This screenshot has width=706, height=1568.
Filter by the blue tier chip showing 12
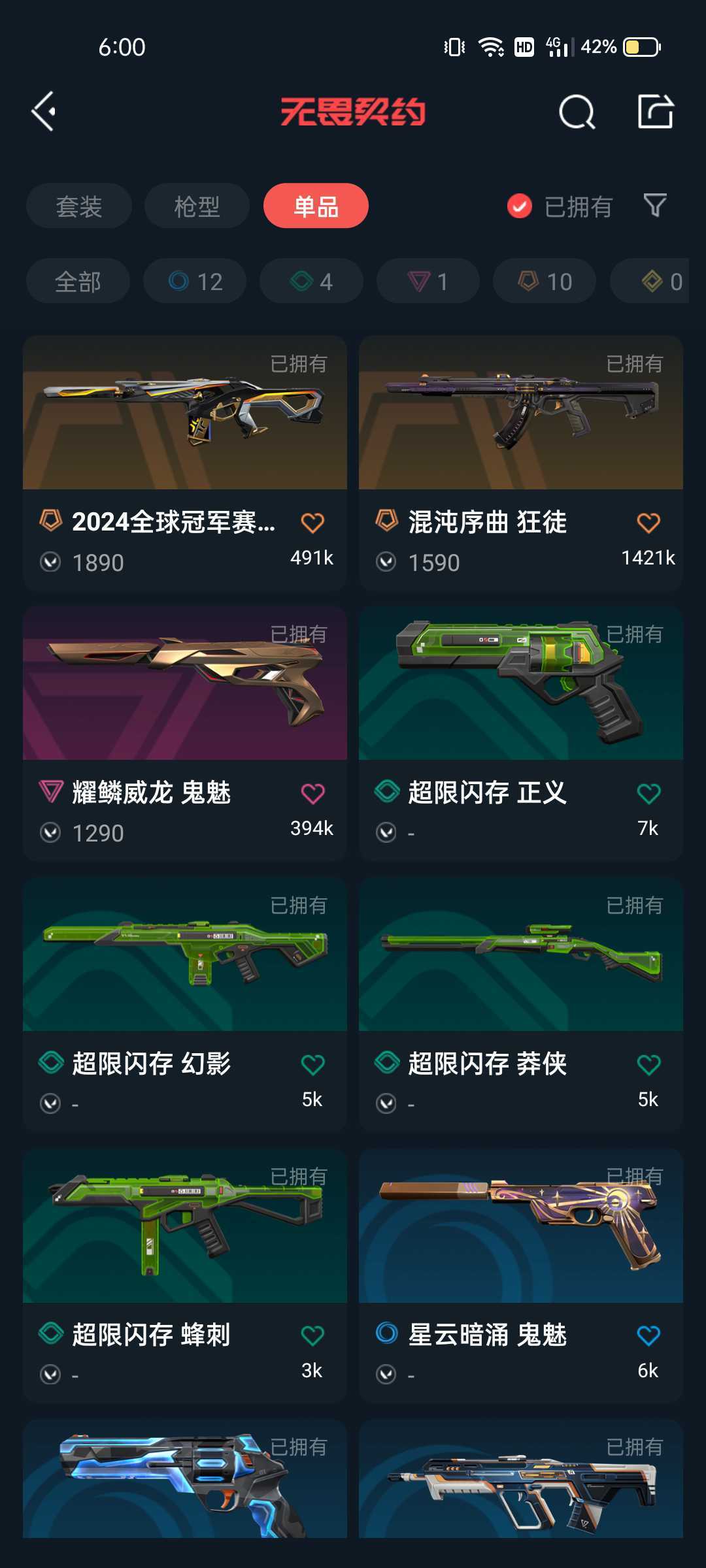[195, 281]
